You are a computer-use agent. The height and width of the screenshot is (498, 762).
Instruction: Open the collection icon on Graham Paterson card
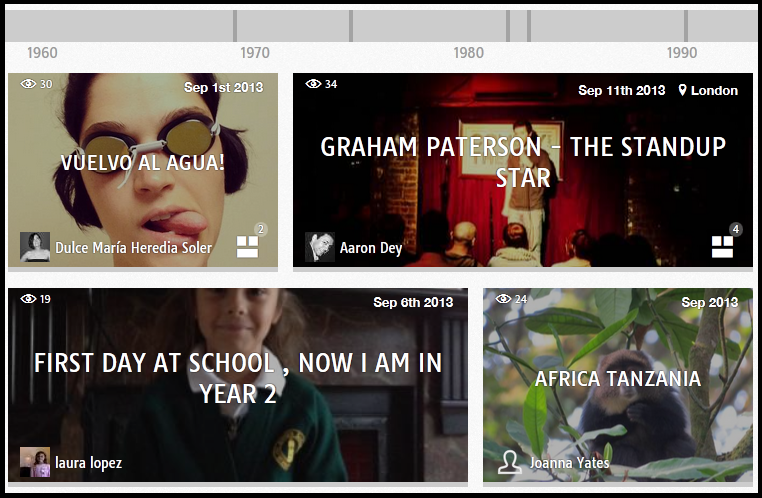click(722, 246)
